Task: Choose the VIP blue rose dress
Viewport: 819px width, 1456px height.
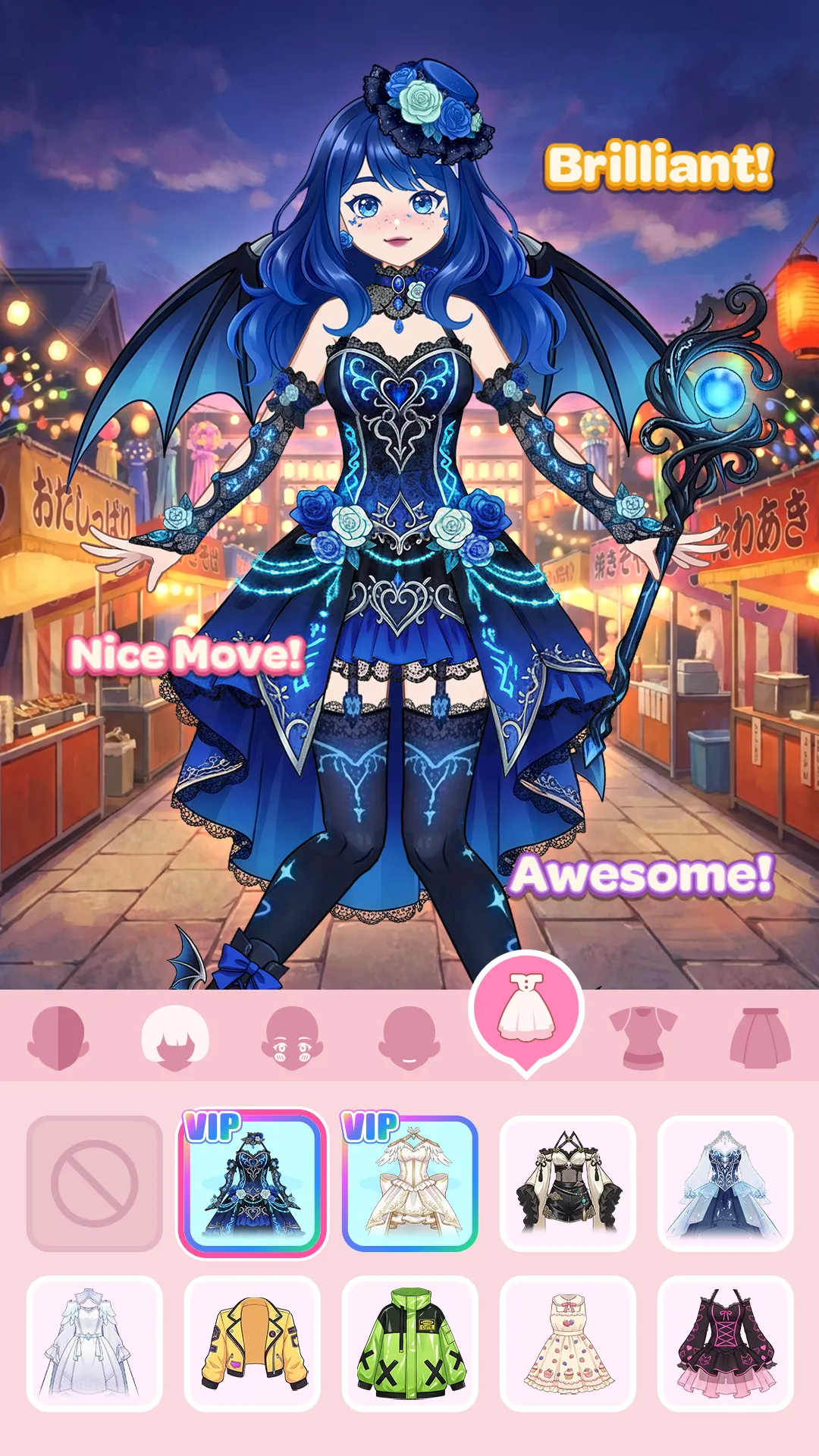Action: tap(253, 1183)
